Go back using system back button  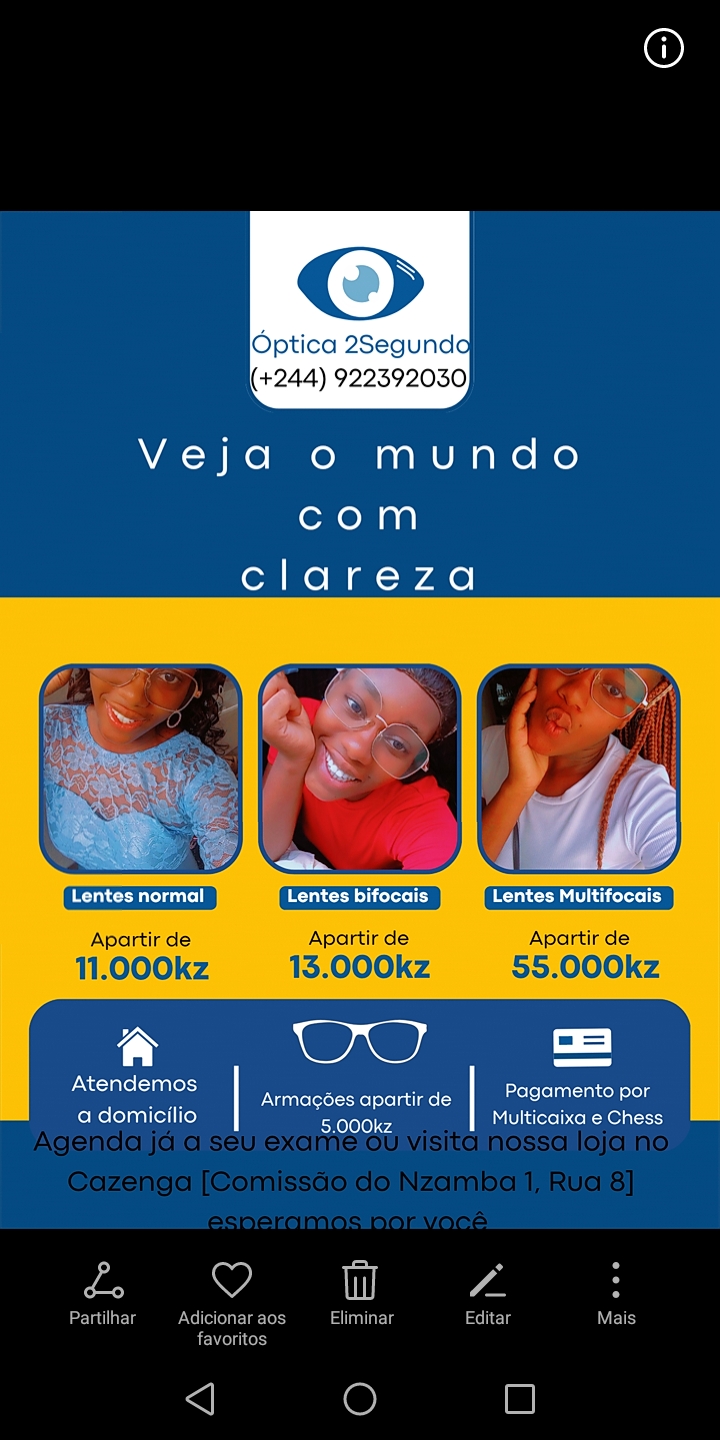pyautogui.click(x=201, y=1399)
